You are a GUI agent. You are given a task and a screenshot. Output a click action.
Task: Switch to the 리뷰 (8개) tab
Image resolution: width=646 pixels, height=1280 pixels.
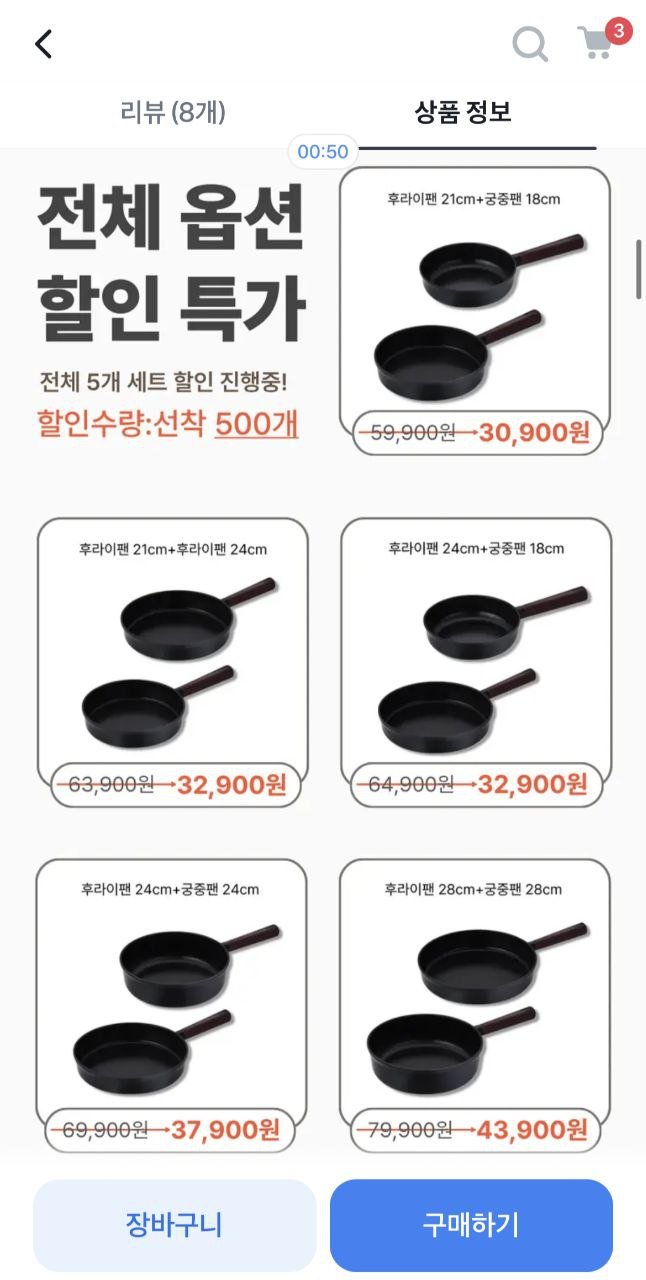tap(173, 113)
